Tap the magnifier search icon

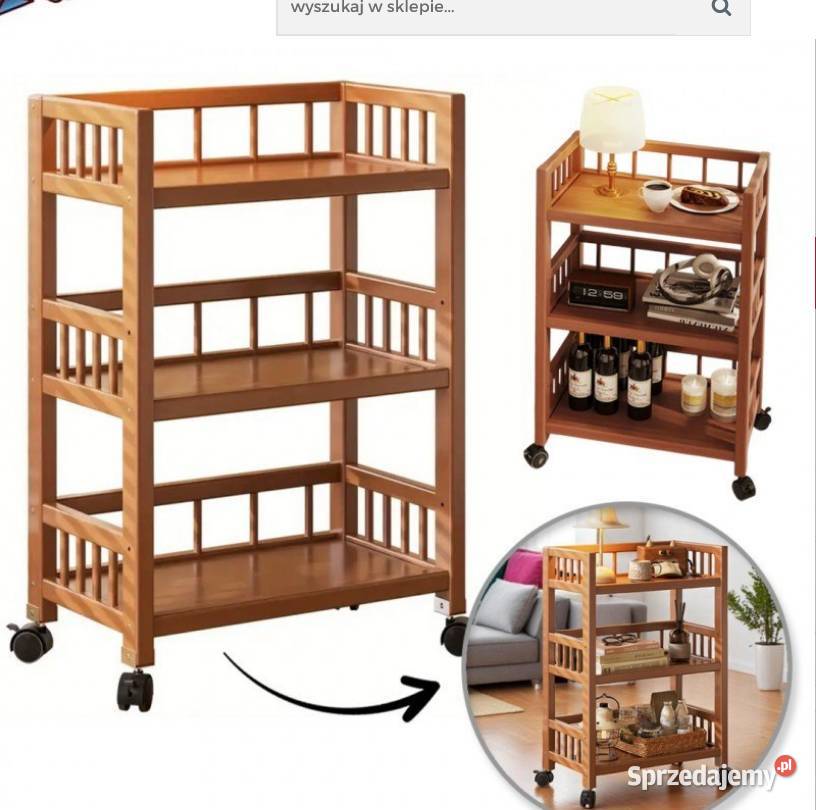tap(721, 9)
